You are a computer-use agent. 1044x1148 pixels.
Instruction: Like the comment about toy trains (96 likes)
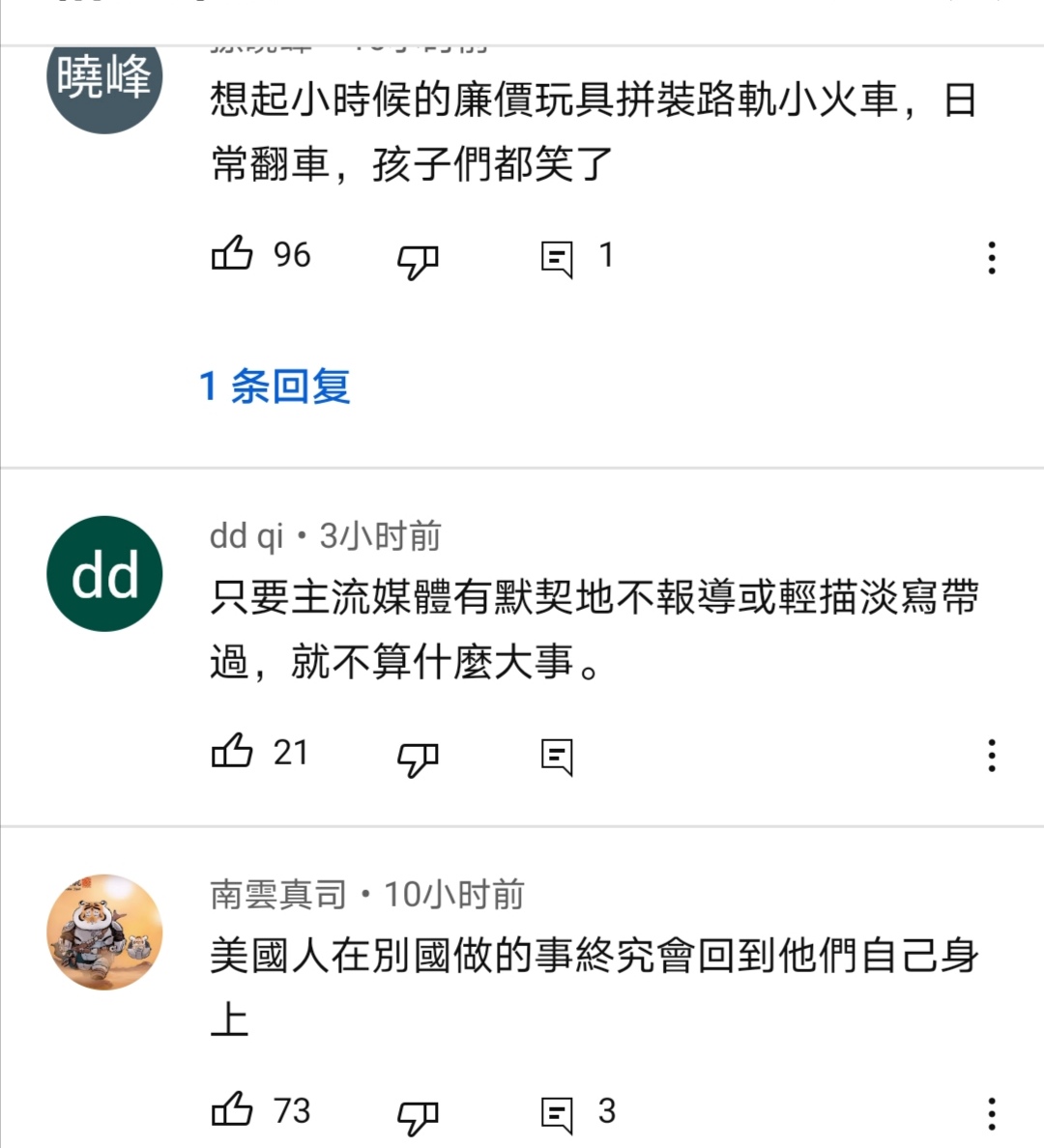[232, 255]
